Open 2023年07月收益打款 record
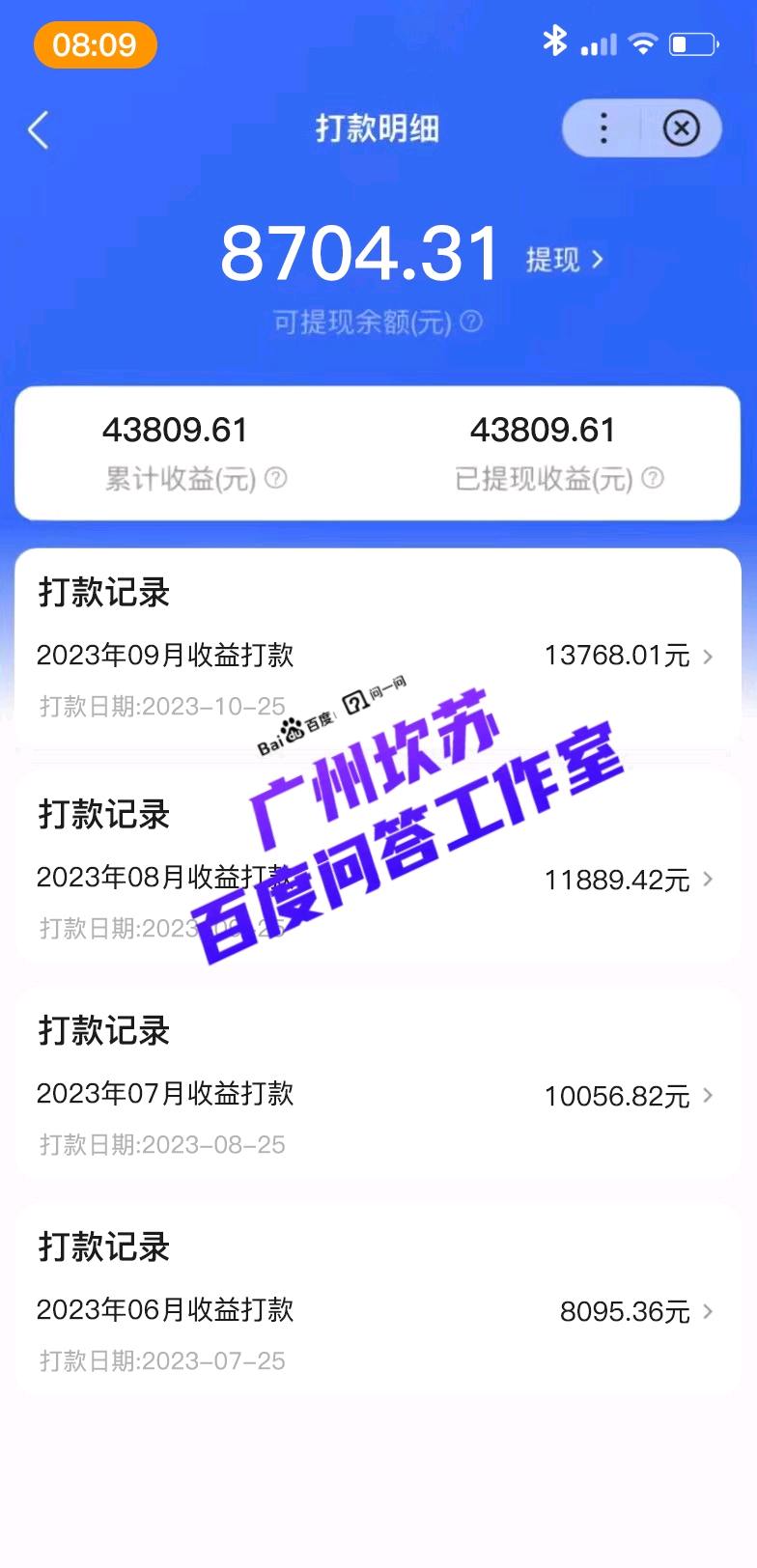The height and width of the screenshot is (1568, 757). pos(377,1095)
